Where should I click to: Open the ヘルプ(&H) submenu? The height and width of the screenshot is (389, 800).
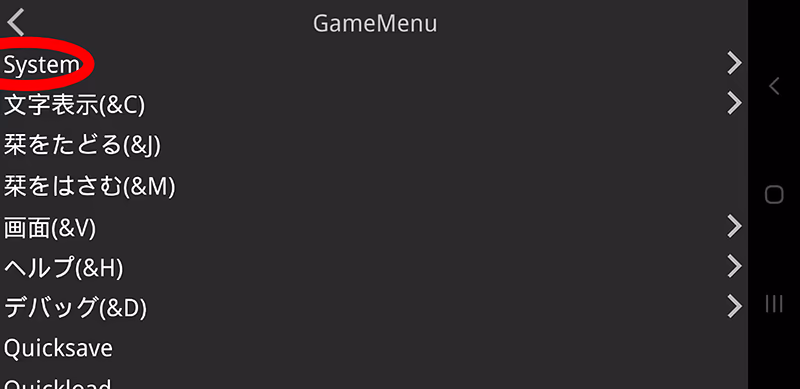(374, 267)
